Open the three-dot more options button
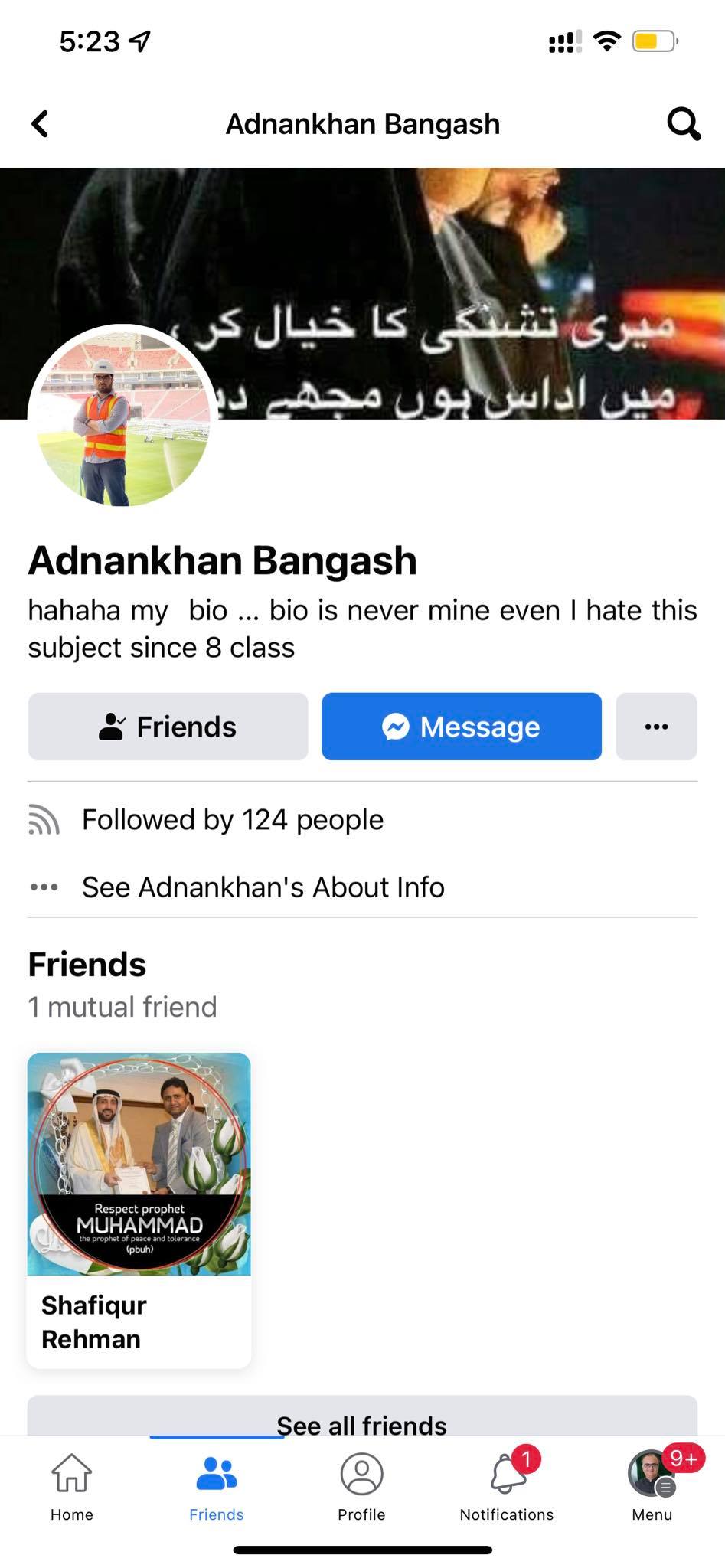This screenshot has height=1568, width=725. click(x=656, y=727)
